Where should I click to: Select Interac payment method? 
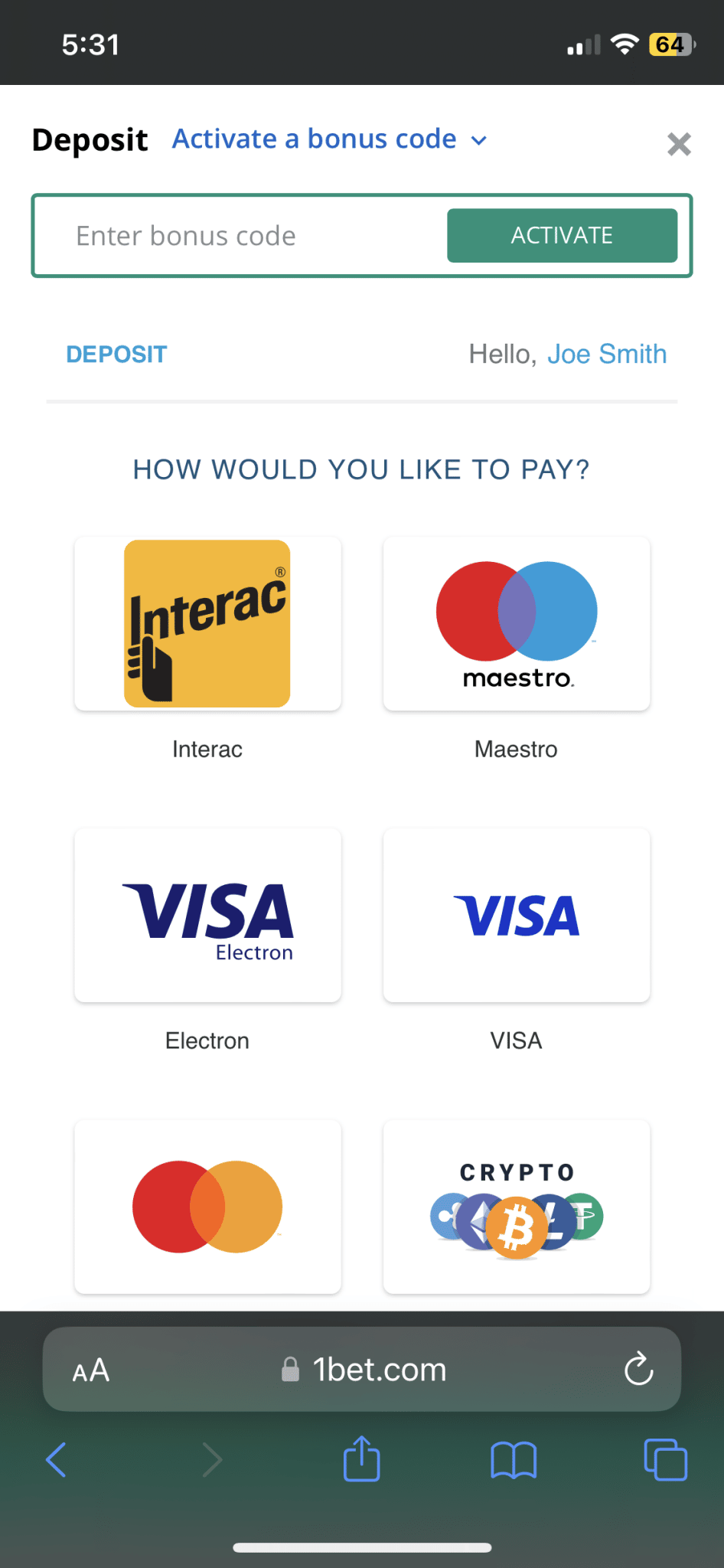click(207, 624)
